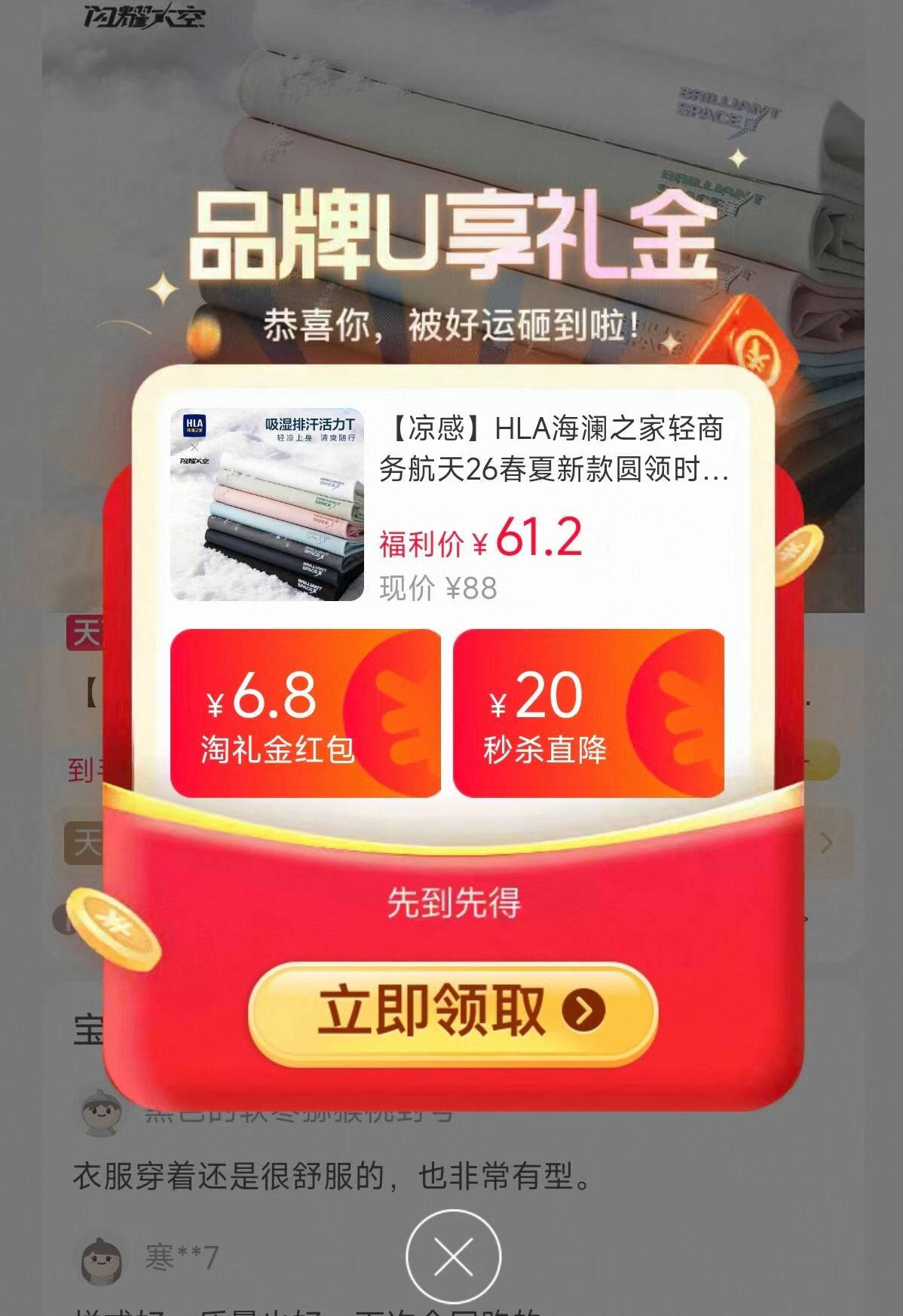Image resolution: width=903 pixels, height=1316 pixels.
Task: Open the HLA海澜之家 product card
Action: [x=449, y=504]
